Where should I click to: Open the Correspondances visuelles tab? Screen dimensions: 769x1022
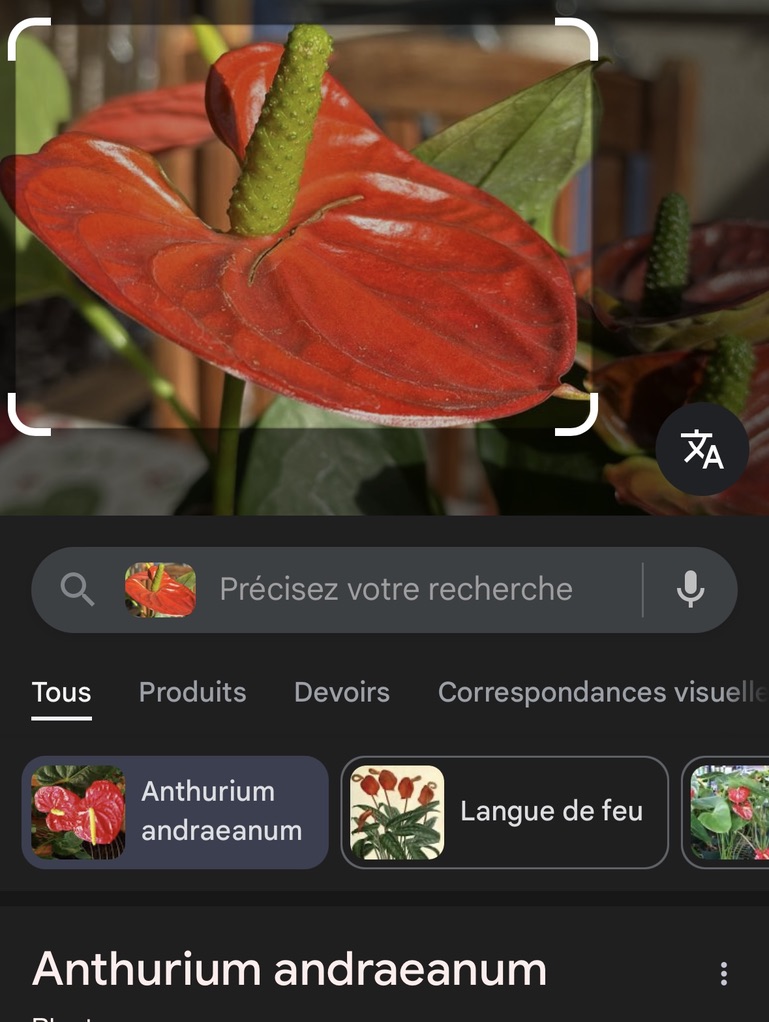pos(602,692)
